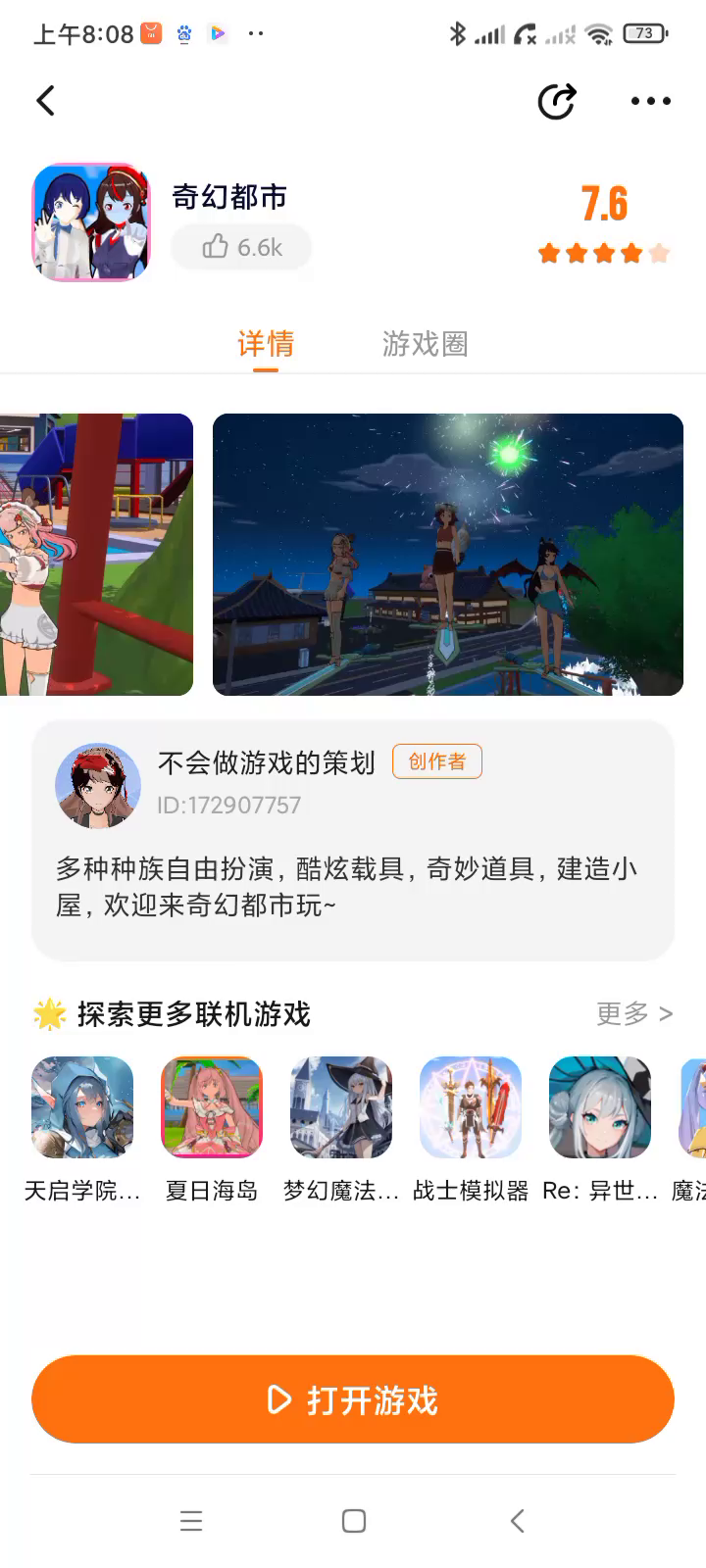Open creator 不会做游戏的策划's profile
The height and width of the screenshot is (1568, 706).
coord(98,785)
